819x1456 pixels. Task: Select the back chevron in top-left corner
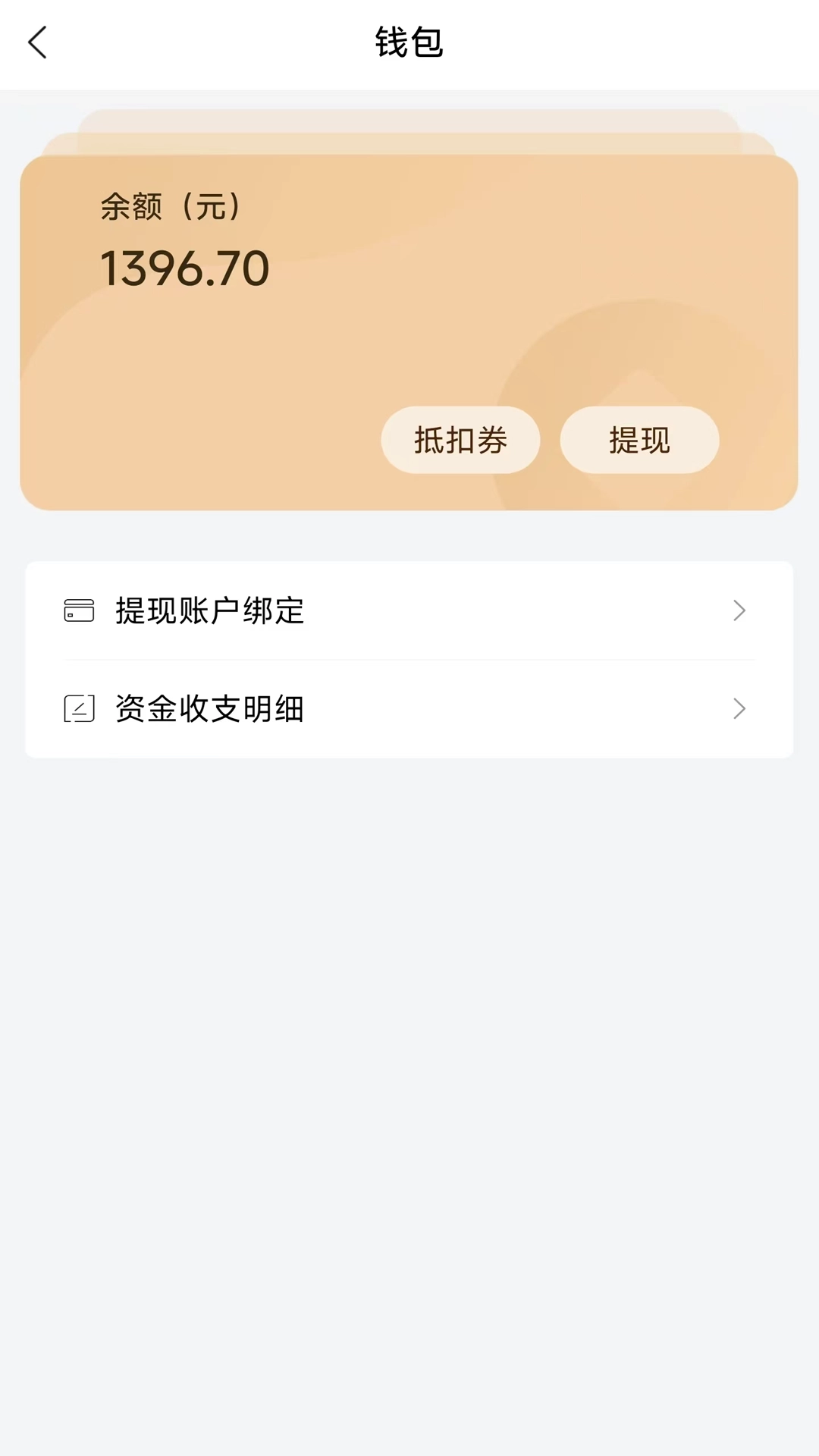point(38,43)
